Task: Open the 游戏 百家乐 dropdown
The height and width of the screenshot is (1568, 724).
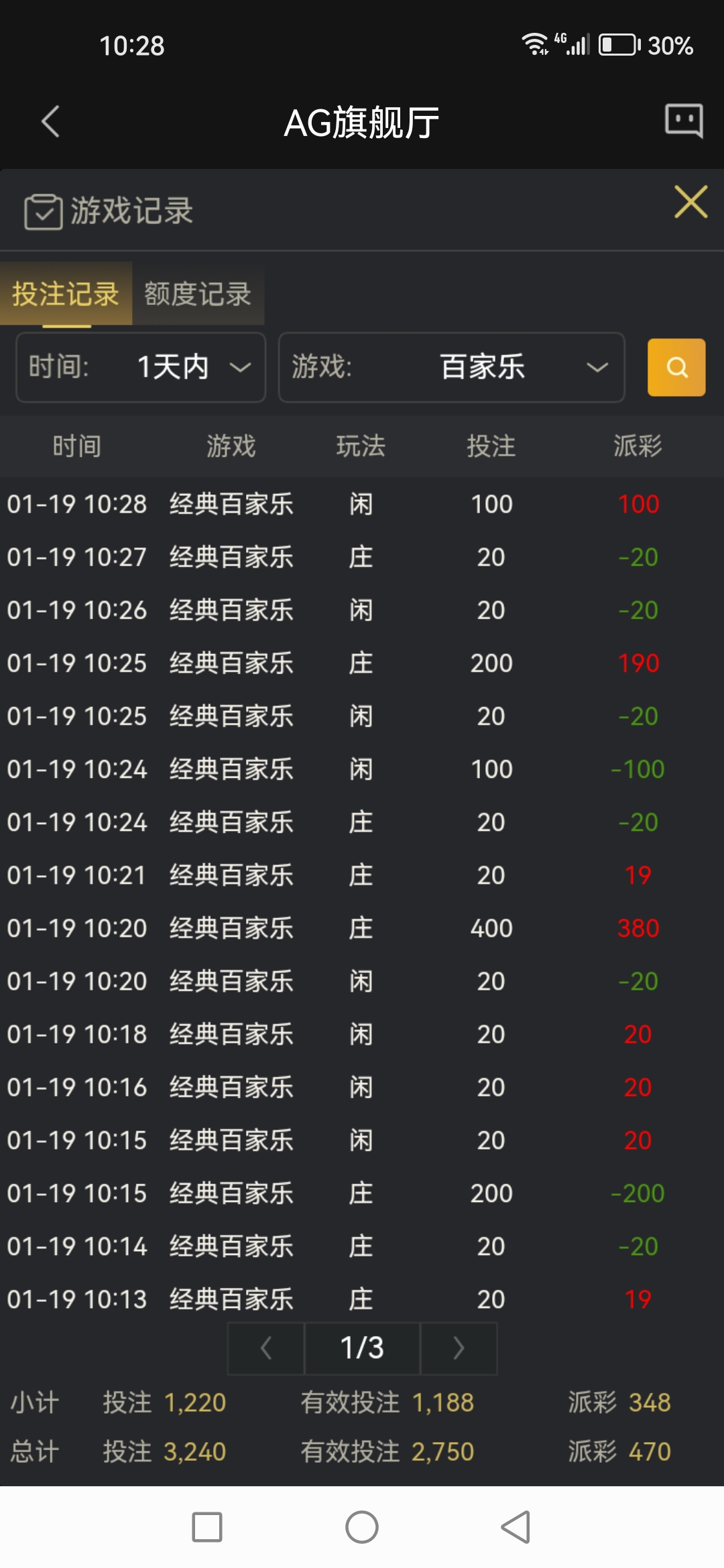Action: coord(451,367)
